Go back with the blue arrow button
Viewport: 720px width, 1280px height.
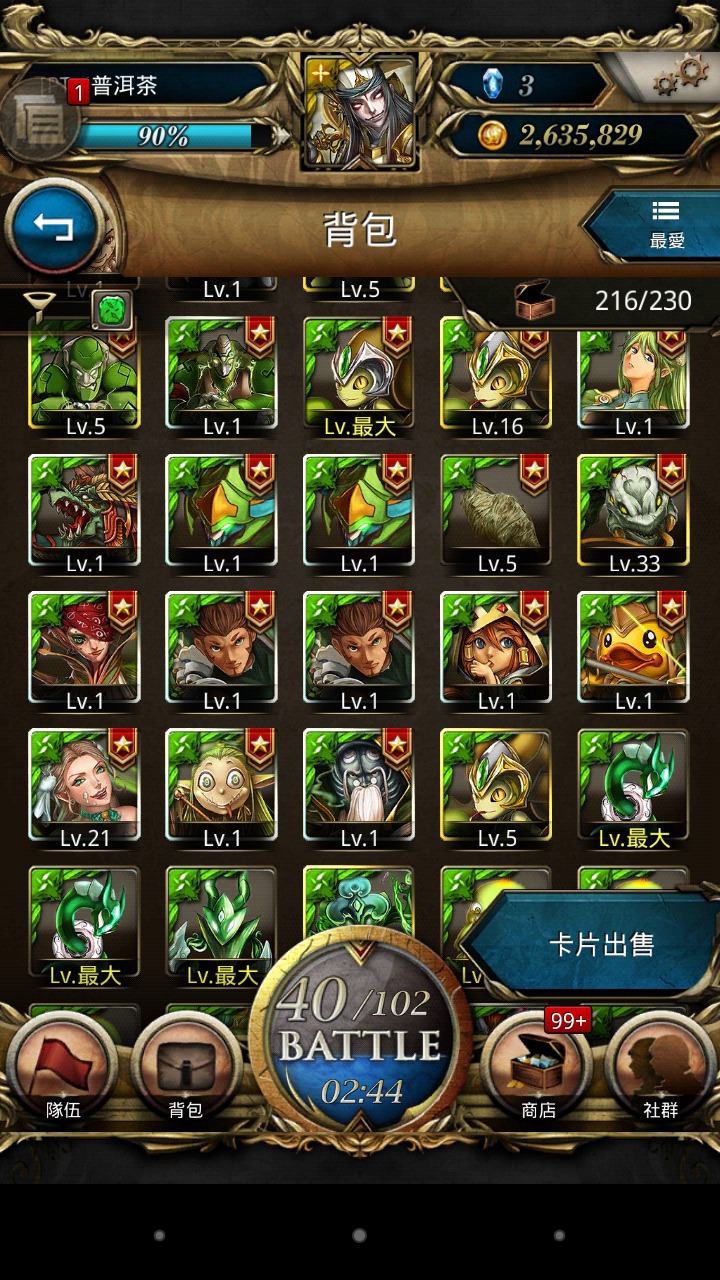coord(54,227)
